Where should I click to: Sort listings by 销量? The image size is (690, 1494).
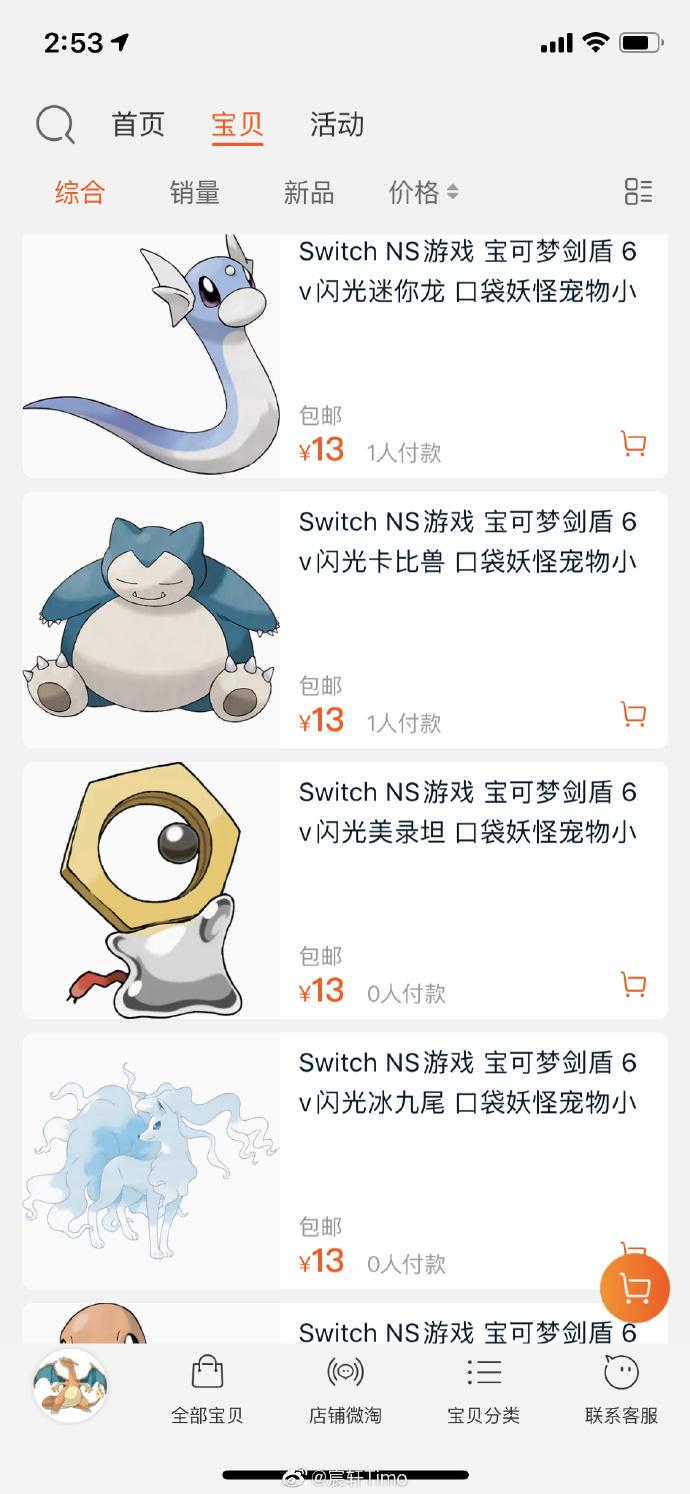tap(194, 192)
